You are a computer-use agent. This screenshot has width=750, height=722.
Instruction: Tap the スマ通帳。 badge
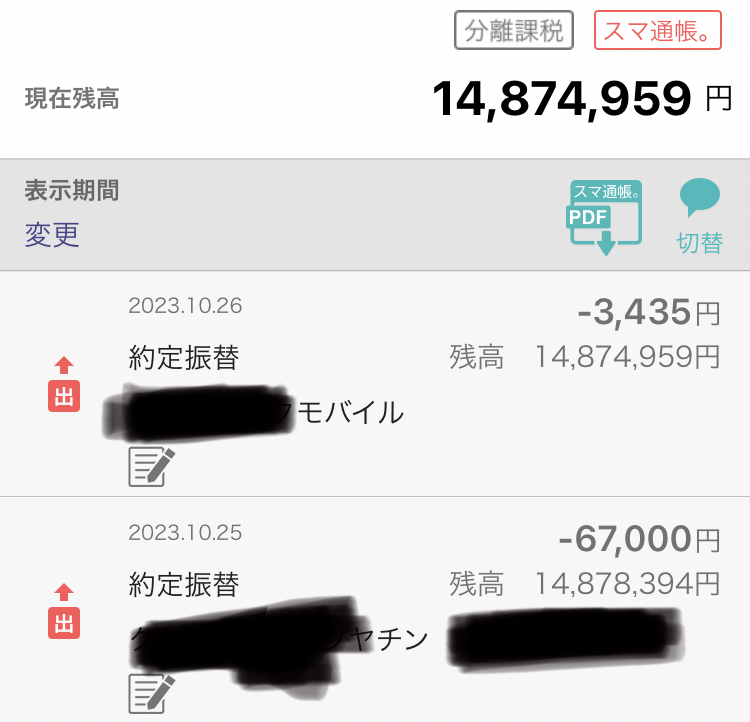tap(658, 31)
